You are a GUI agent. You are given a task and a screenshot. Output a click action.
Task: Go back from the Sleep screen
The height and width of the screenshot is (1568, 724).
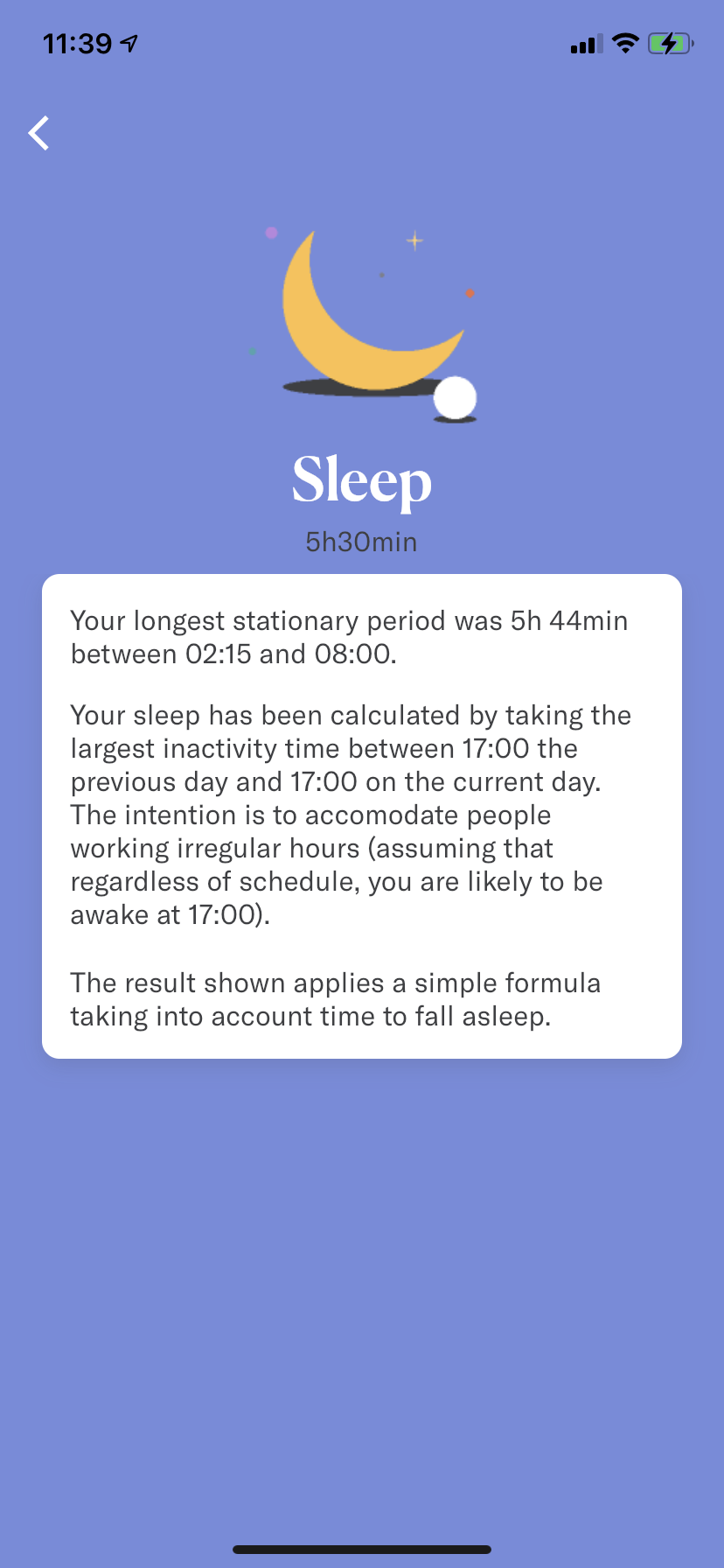pyautogui.click(x=38, y=134)
